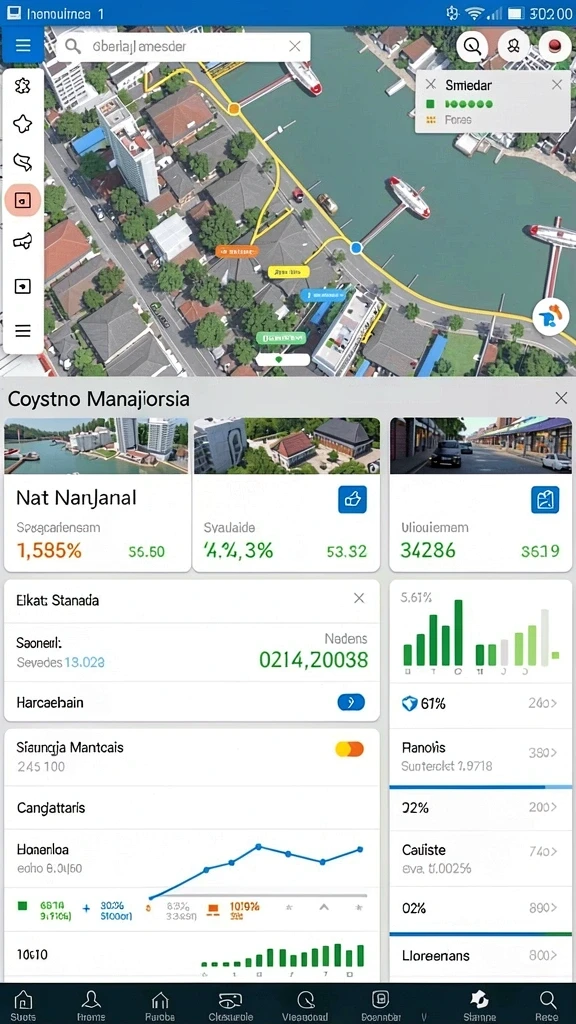Open the Nat Narjanal card
The height and width of the screenshot is (1024, 576).
[x=97, y=495]
